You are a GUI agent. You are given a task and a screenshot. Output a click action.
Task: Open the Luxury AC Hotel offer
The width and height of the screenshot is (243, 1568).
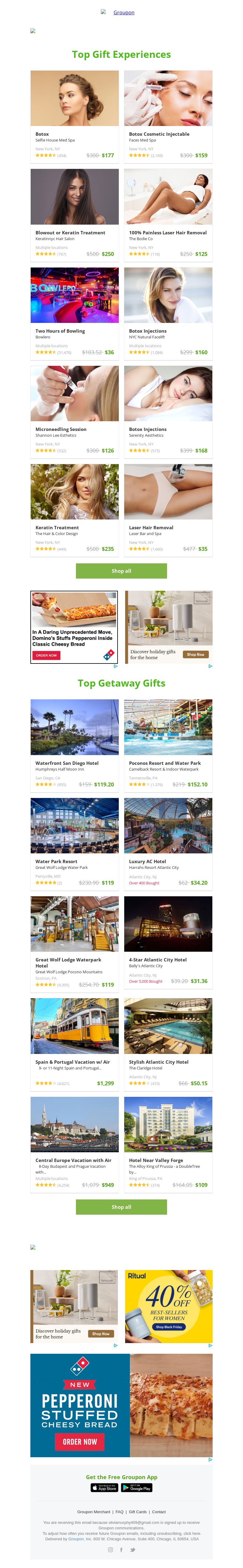[x=168, y=843]
